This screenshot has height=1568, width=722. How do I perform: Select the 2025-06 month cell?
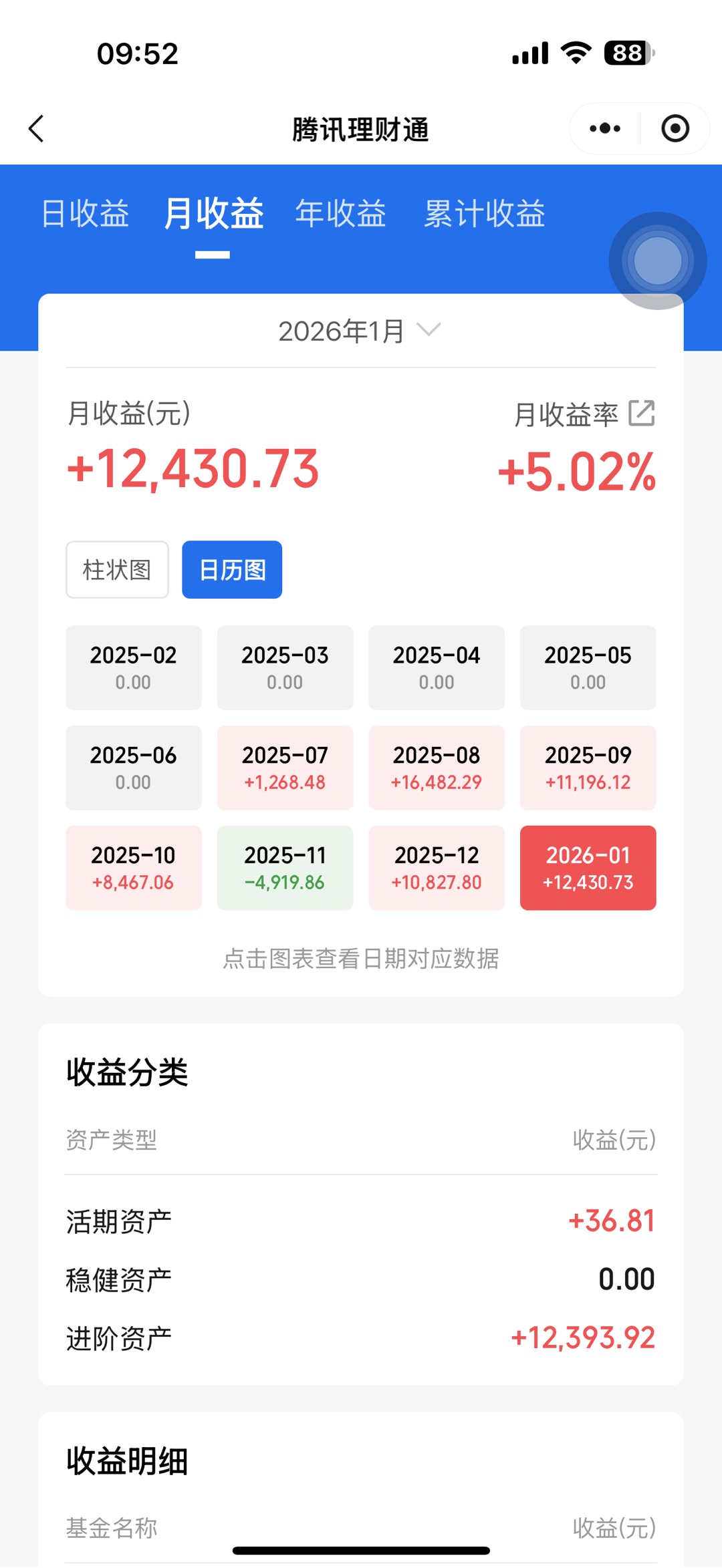click(133, 768)
